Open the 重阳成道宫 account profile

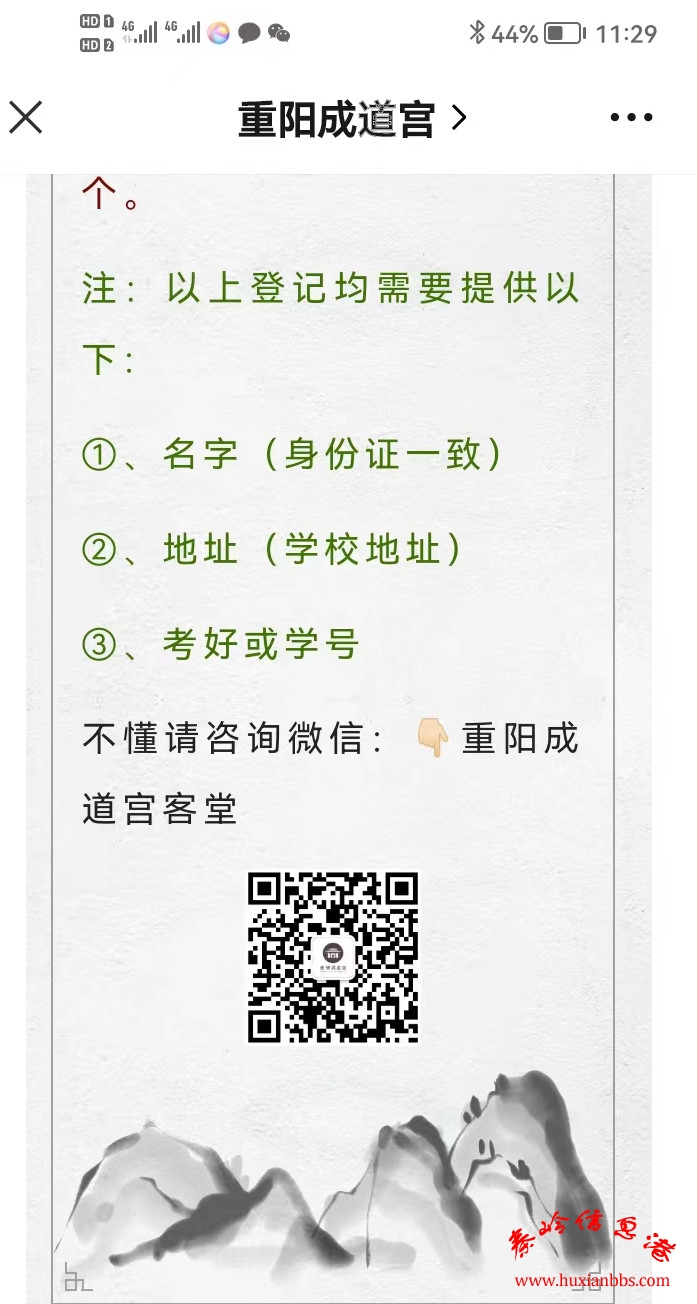pos(351,119)
